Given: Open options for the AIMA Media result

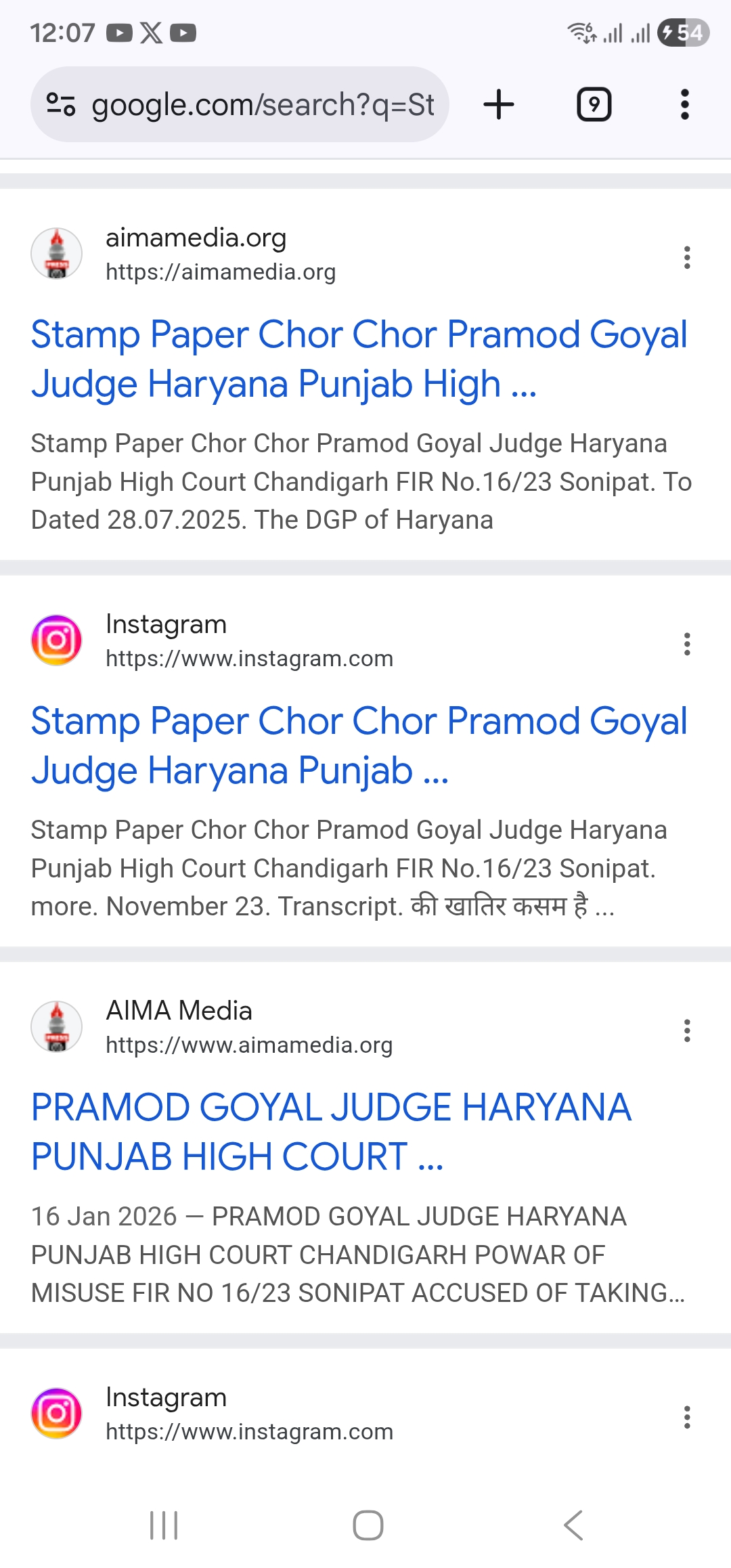Looking at the screenshot, I should (x=687, y=1030).
